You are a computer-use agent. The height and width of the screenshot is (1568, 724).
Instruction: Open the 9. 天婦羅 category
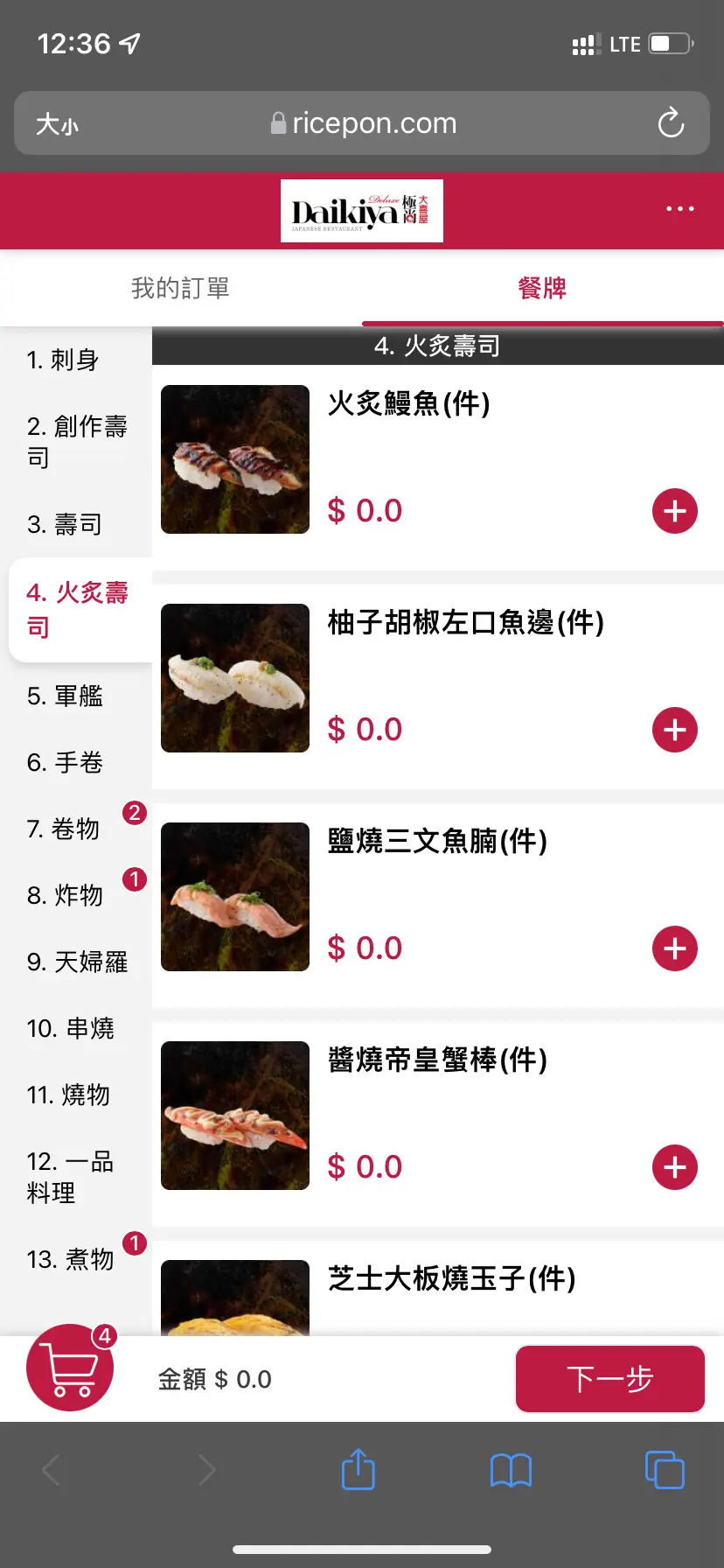point(77,962)
